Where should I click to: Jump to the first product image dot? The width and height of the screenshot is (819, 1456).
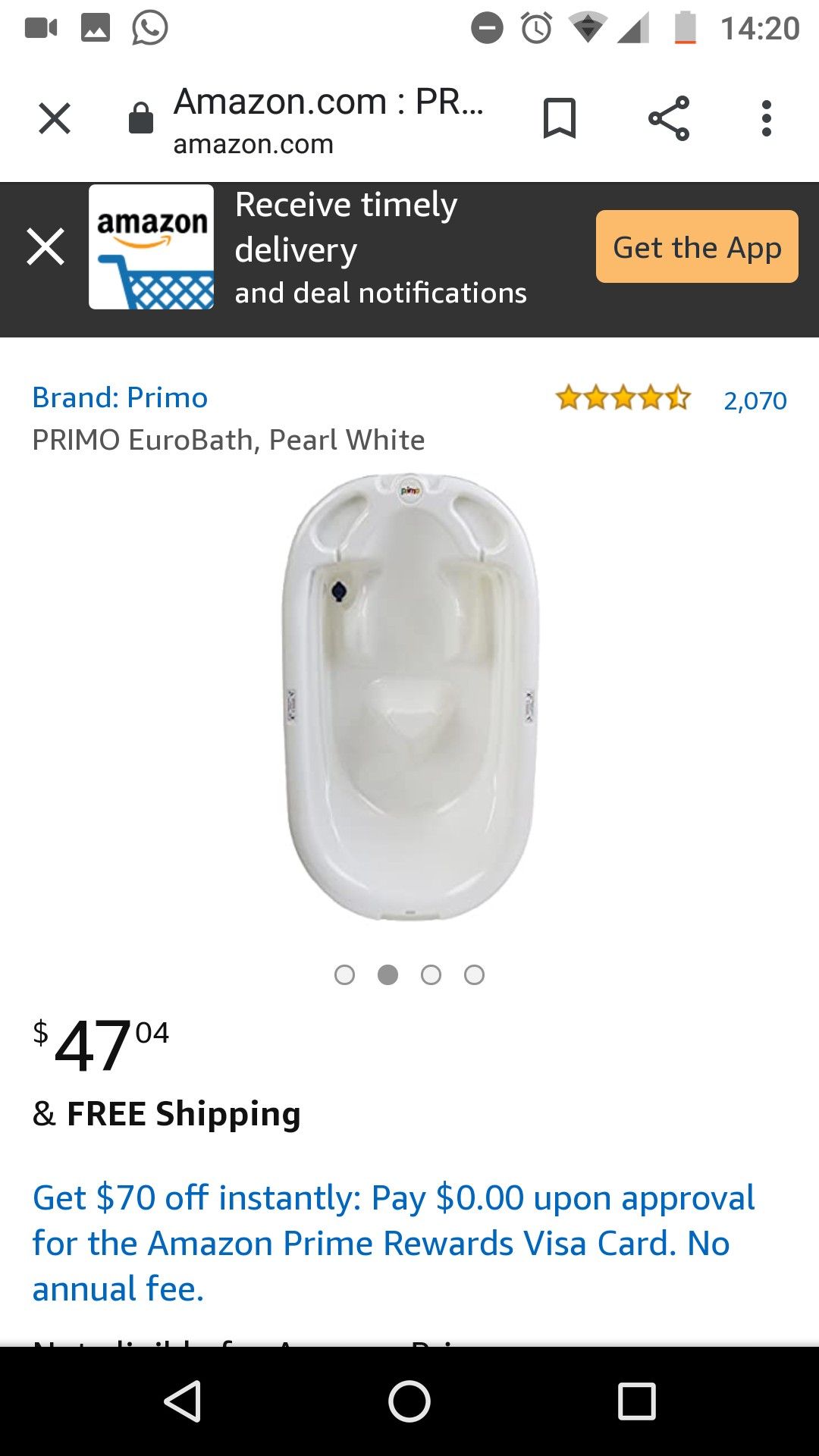[344, 975]
